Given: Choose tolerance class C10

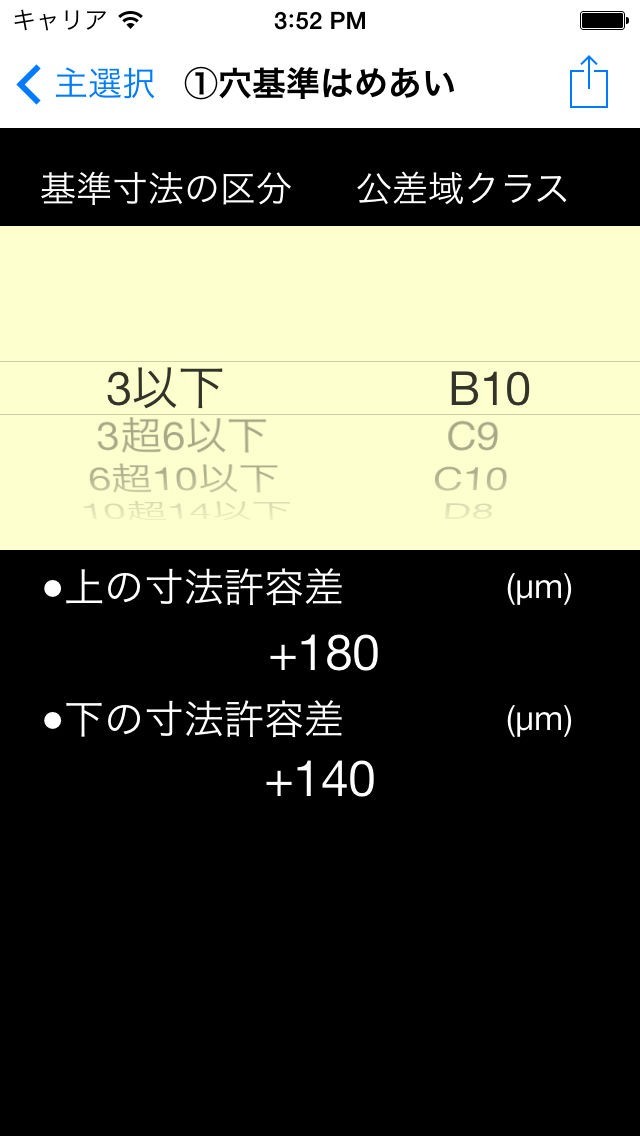Looking at the screenshot, I should point(471,478).
